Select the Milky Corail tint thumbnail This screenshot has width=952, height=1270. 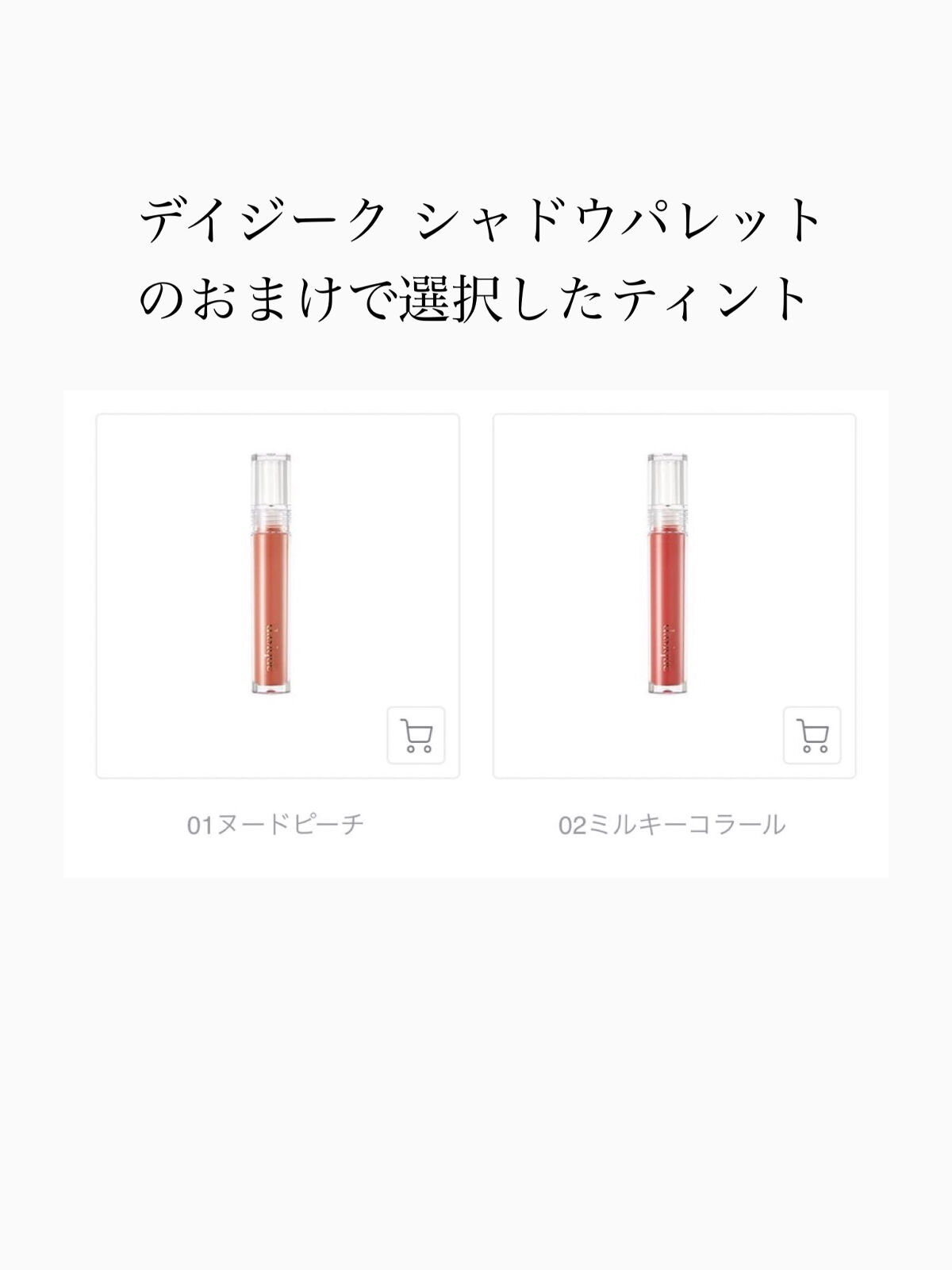coord(666,571)
